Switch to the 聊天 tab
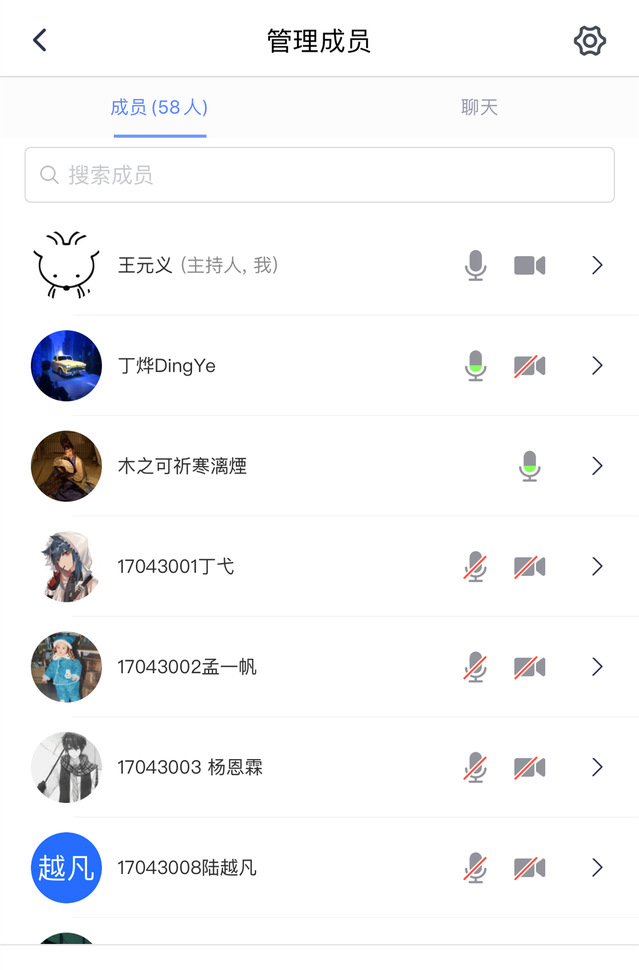 point(479,107)
